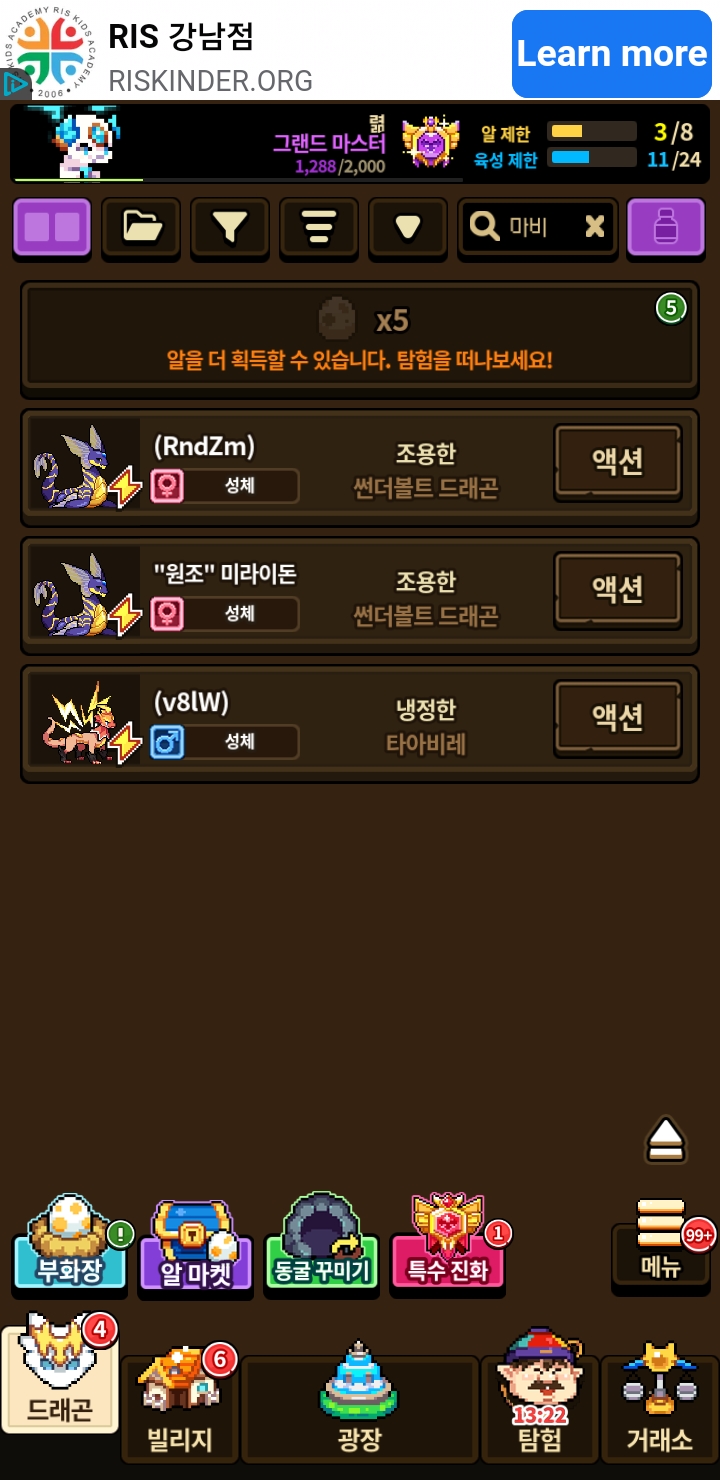
Task: Open the sort order options
Action: pos(319,228)
